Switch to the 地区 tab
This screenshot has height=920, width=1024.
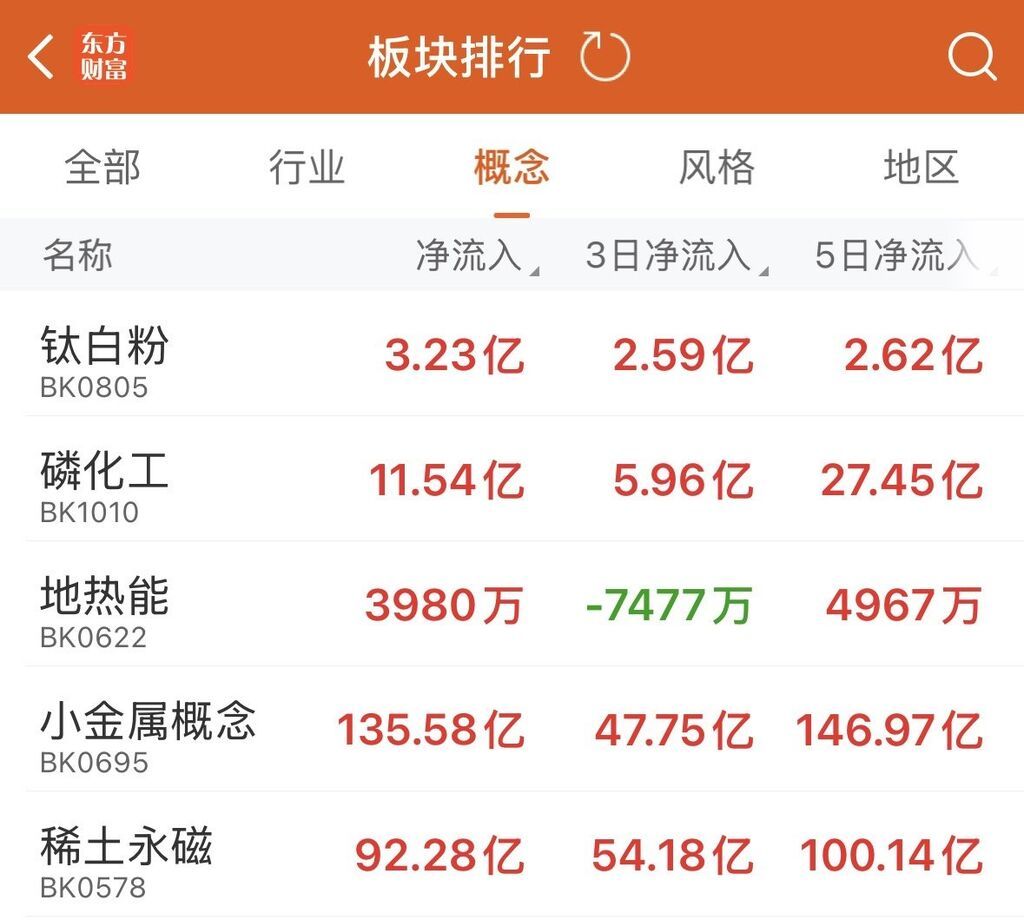coord(921,167)
